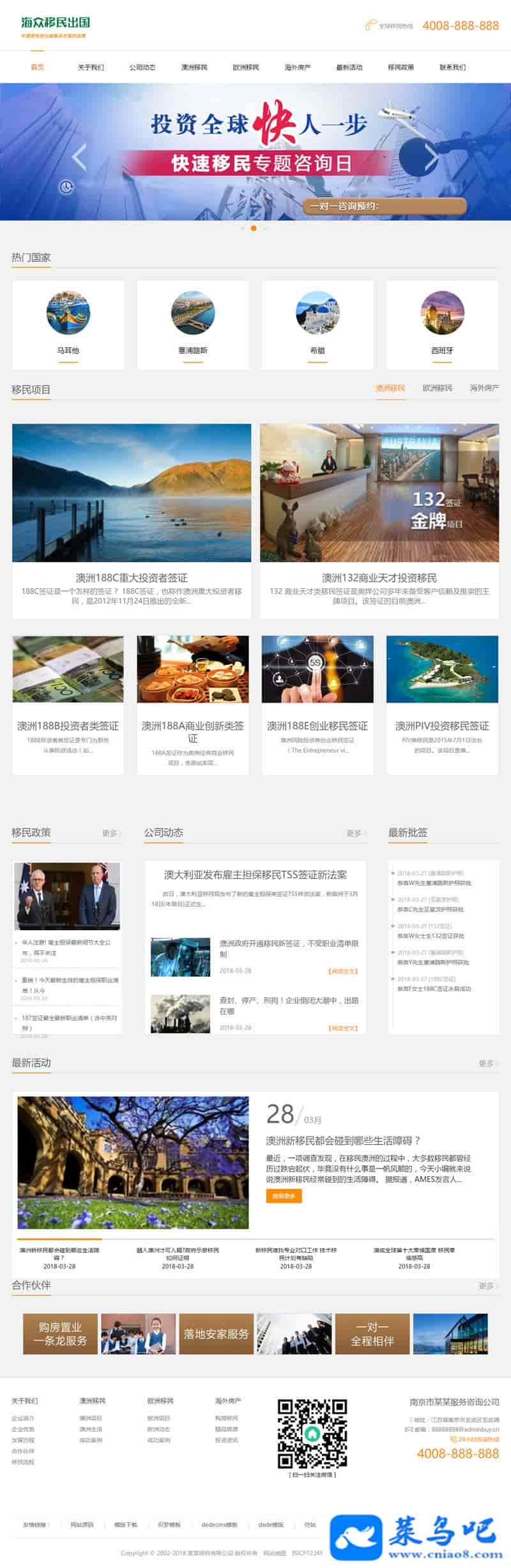Go to 澳洲移民 in the top menu
511x1568 pixels.
tap(194, 67)
